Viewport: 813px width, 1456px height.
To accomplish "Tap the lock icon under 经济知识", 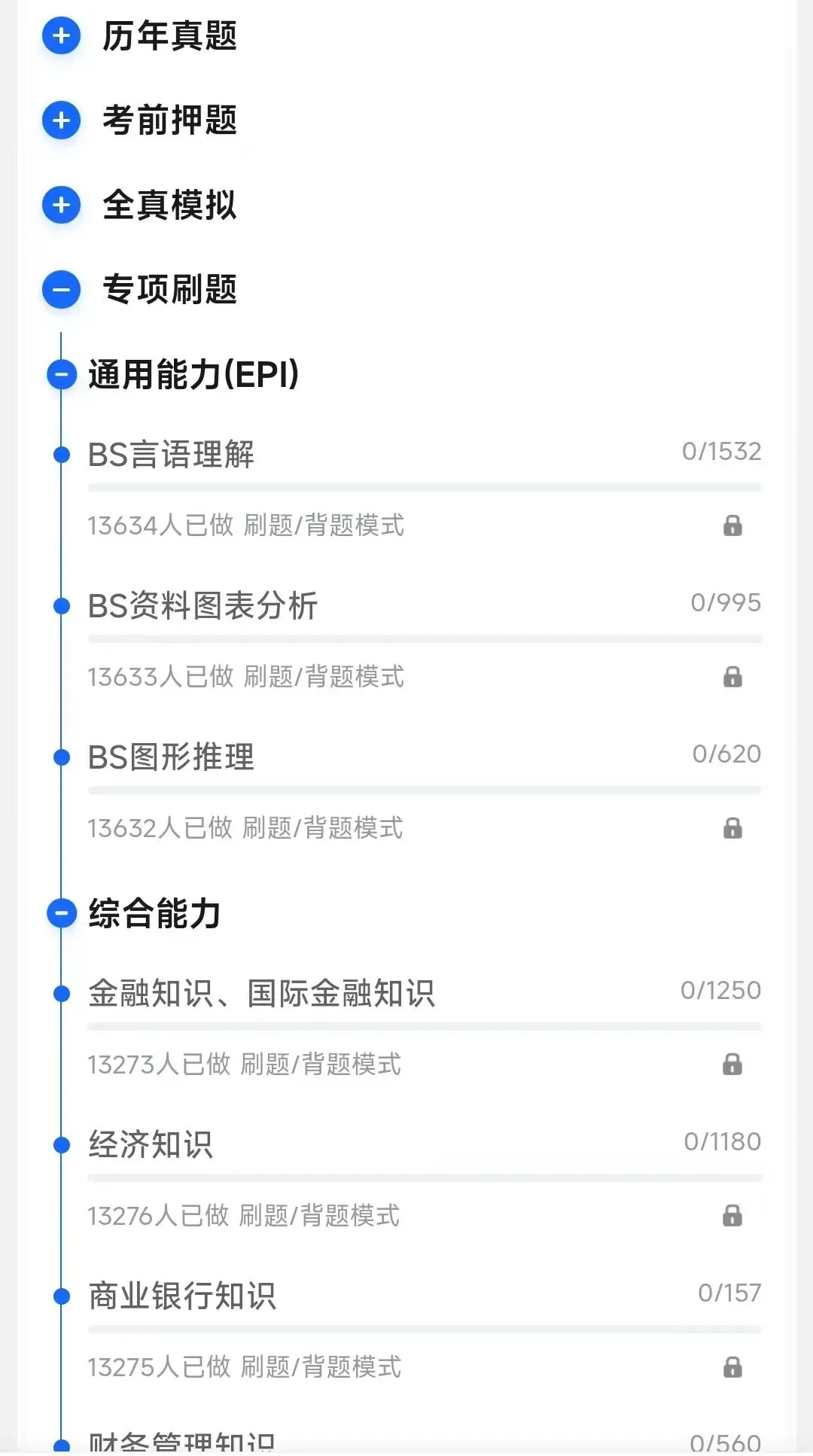I will tap(732, 1216).
